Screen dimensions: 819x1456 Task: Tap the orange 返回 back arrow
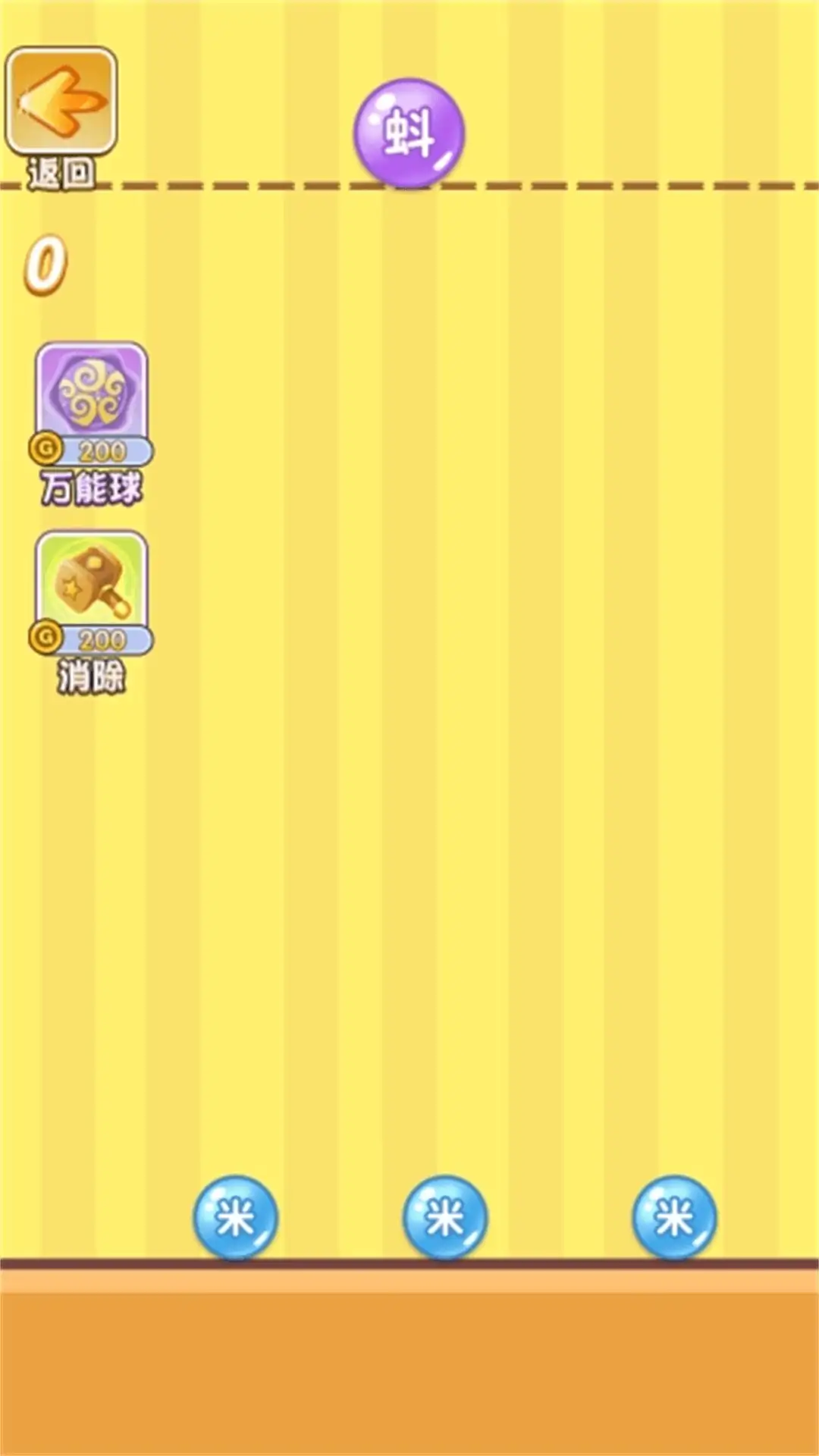61,102
